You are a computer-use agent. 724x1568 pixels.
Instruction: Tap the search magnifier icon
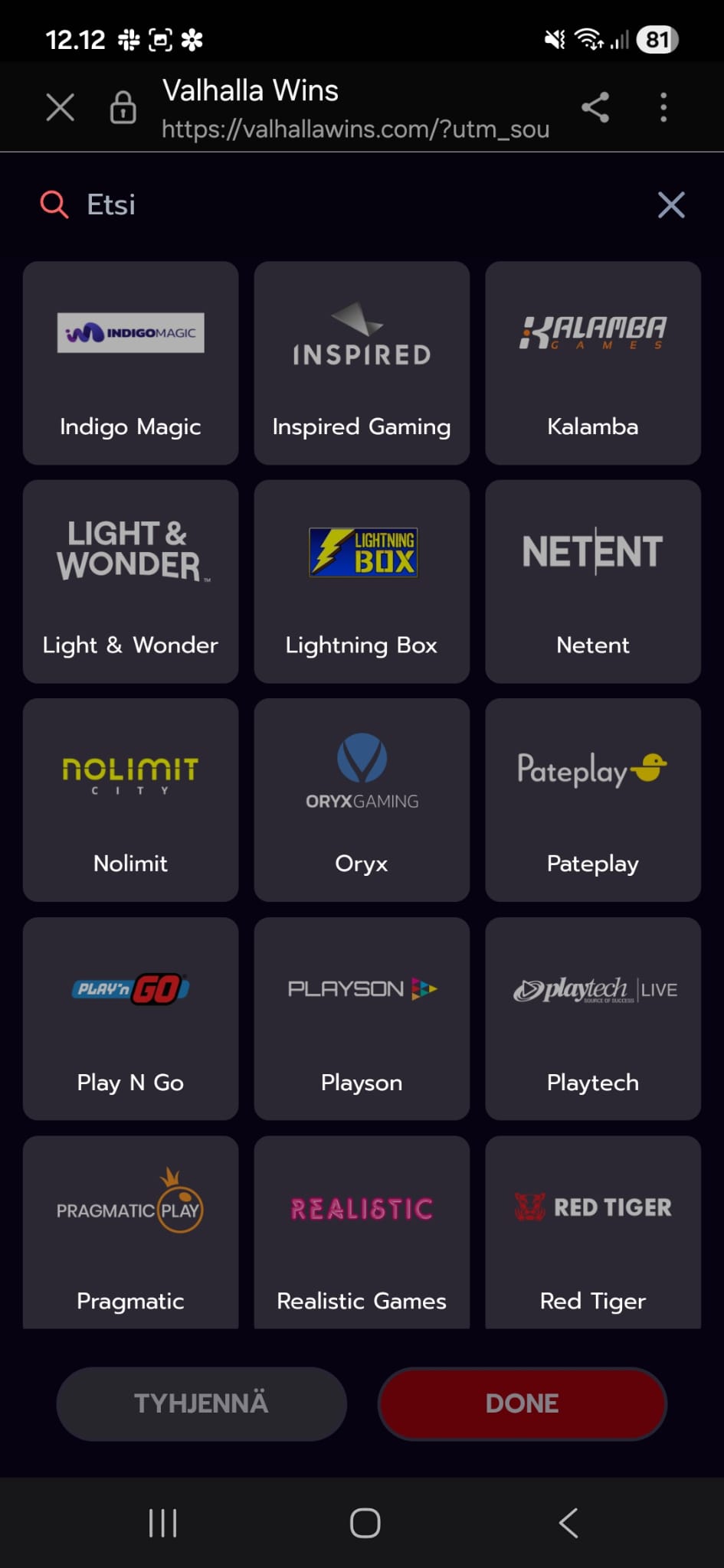[x=53, y=204]
